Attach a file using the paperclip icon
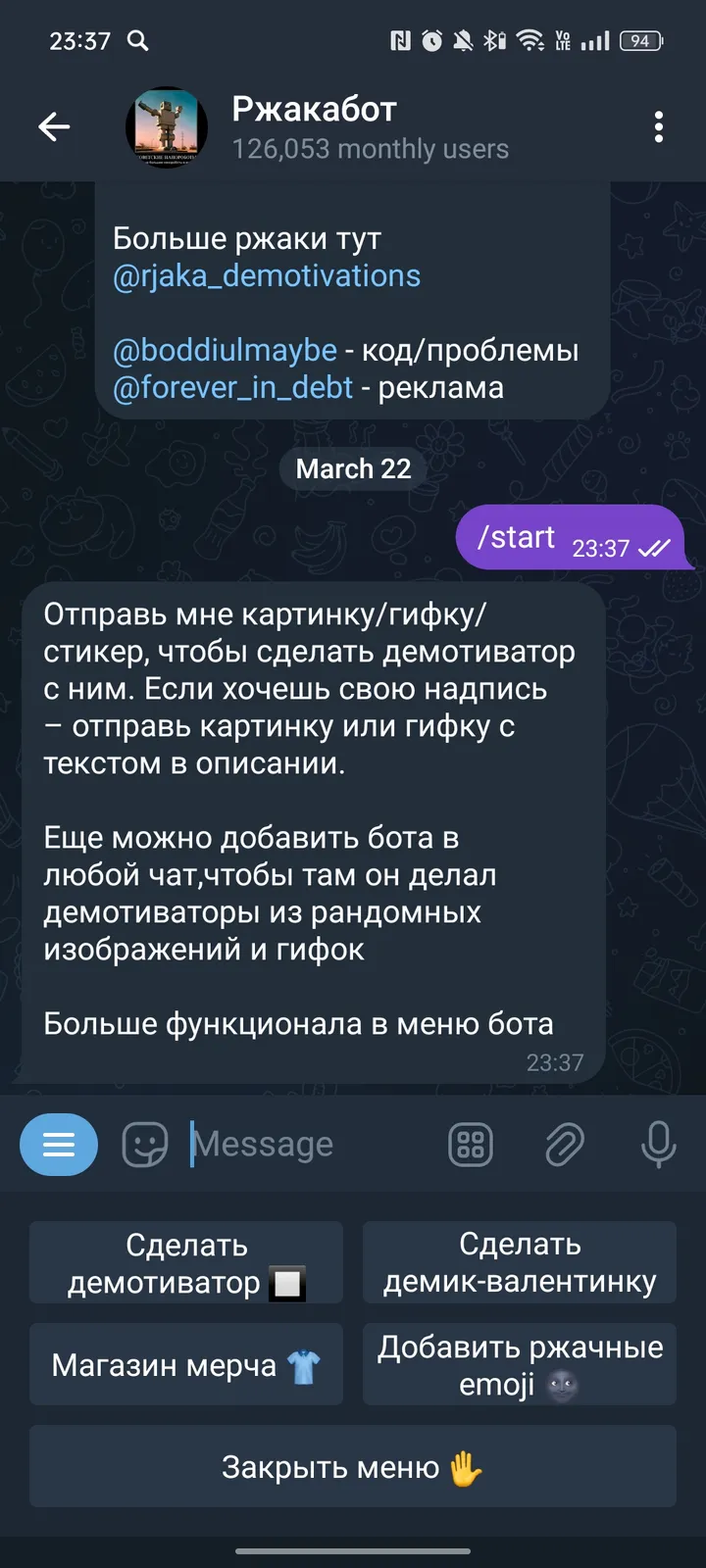 point(565,1144)
